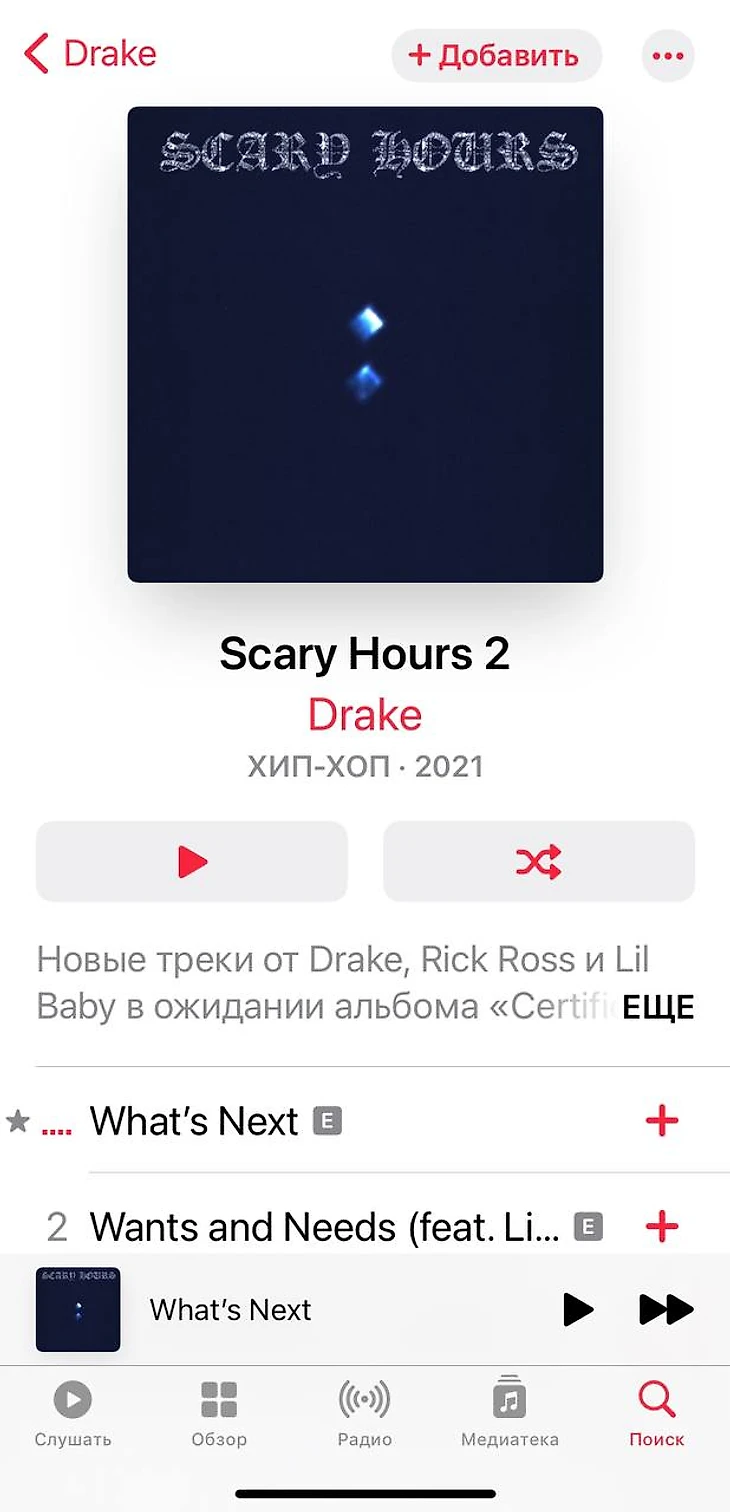The height and width of the screenshot is (1512, 730).
Task: Expand the album description with ЕЩЕ
Action: 657,1007
